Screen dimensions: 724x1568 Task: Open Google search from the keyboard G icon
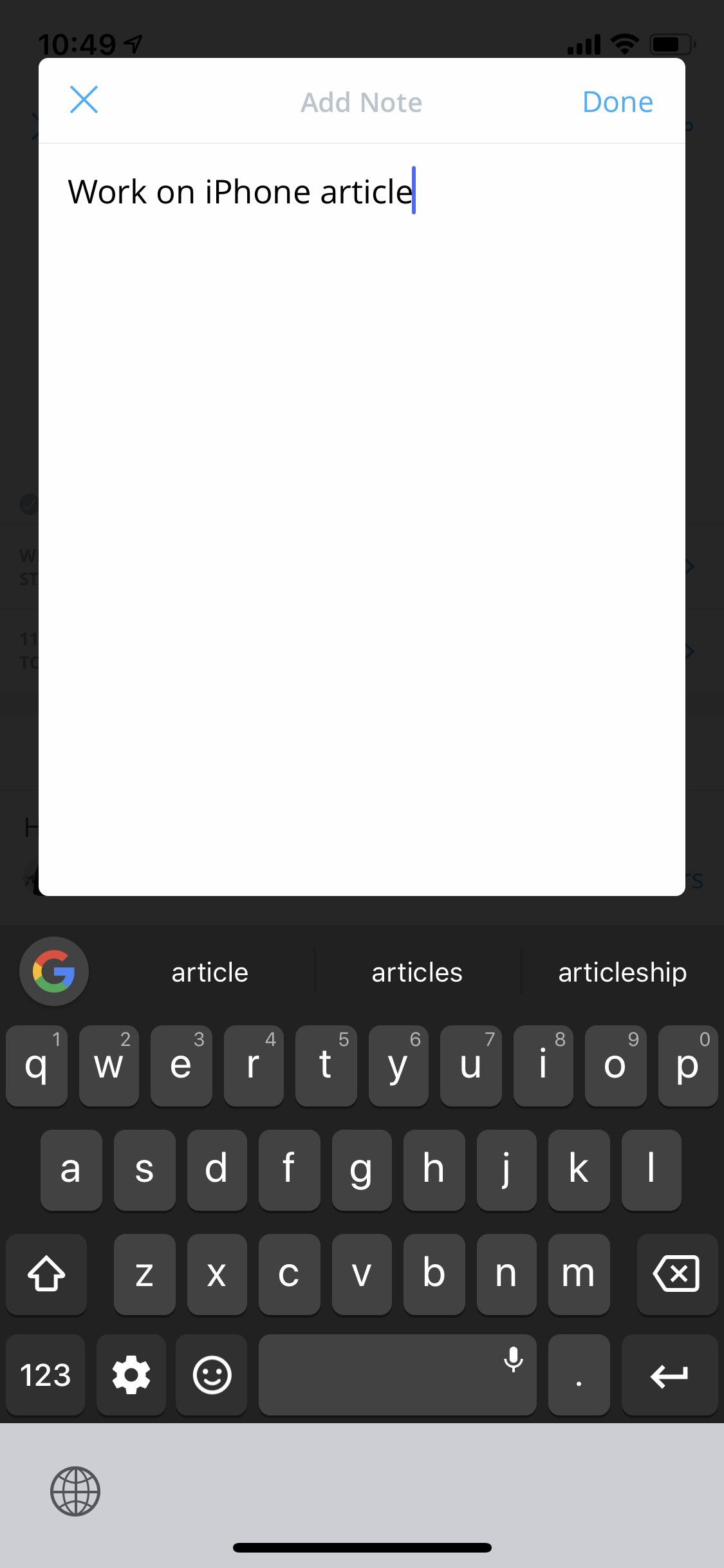coord(54,971)
